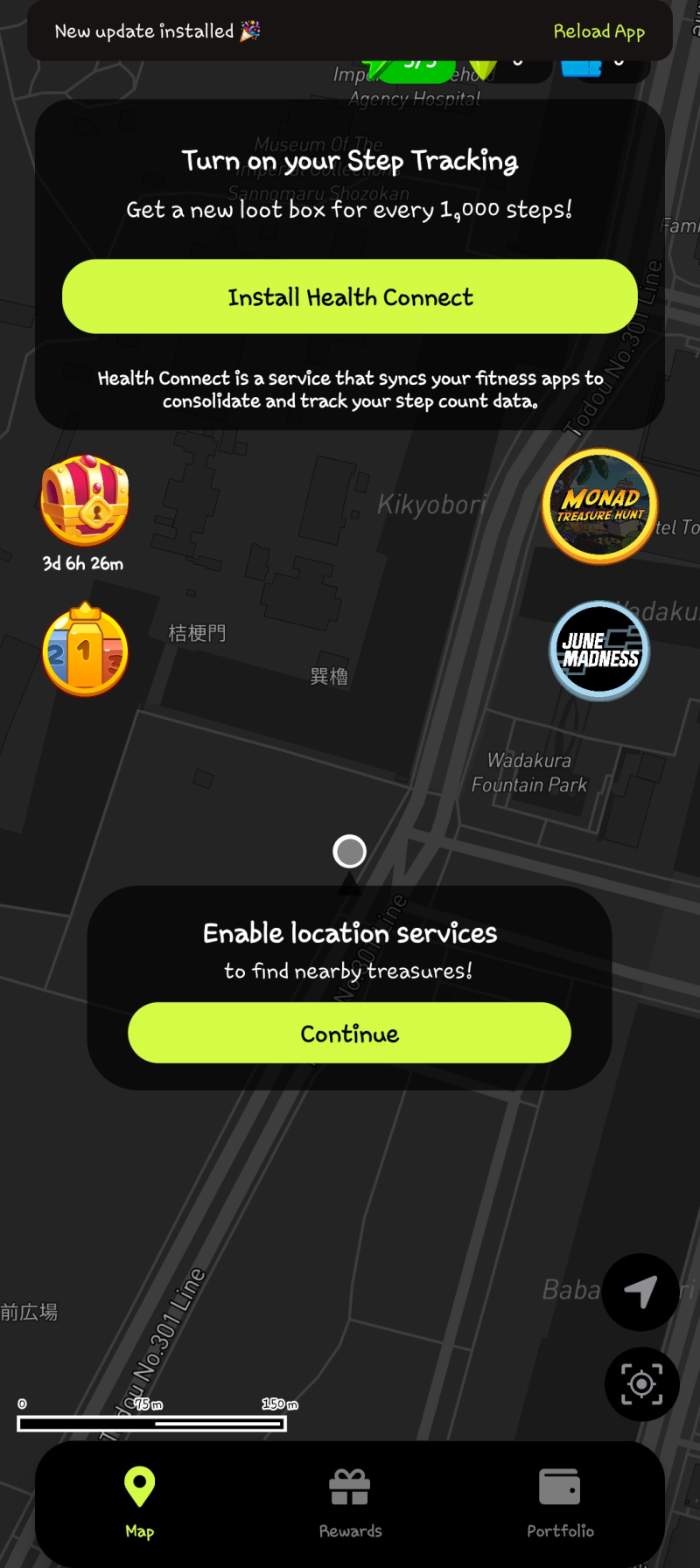Continue to enable location services
Image resolution: width=700 pixels, height=1568 pixels.
(350, 1033)
